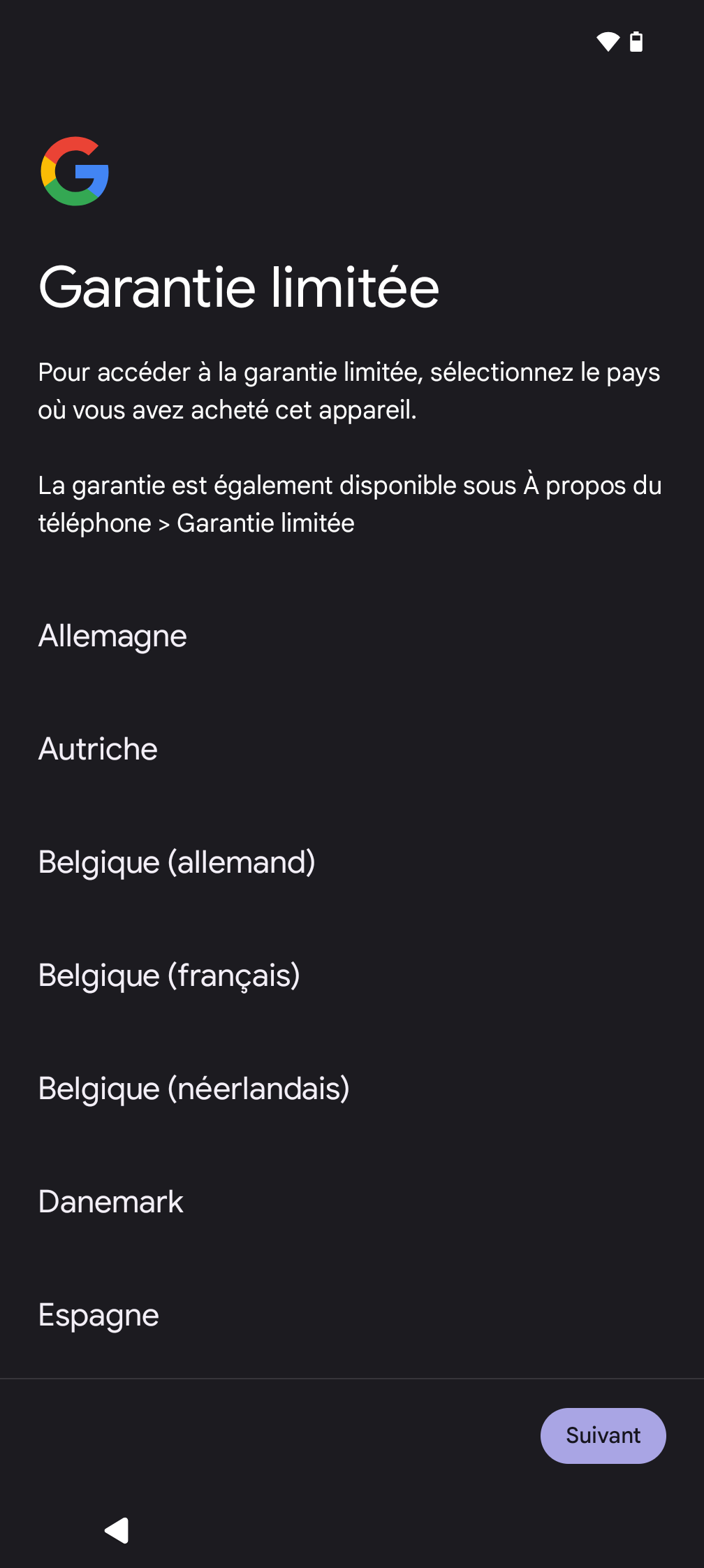
Task: Continue with the Suivant button
Action: tap(603, 1435)
